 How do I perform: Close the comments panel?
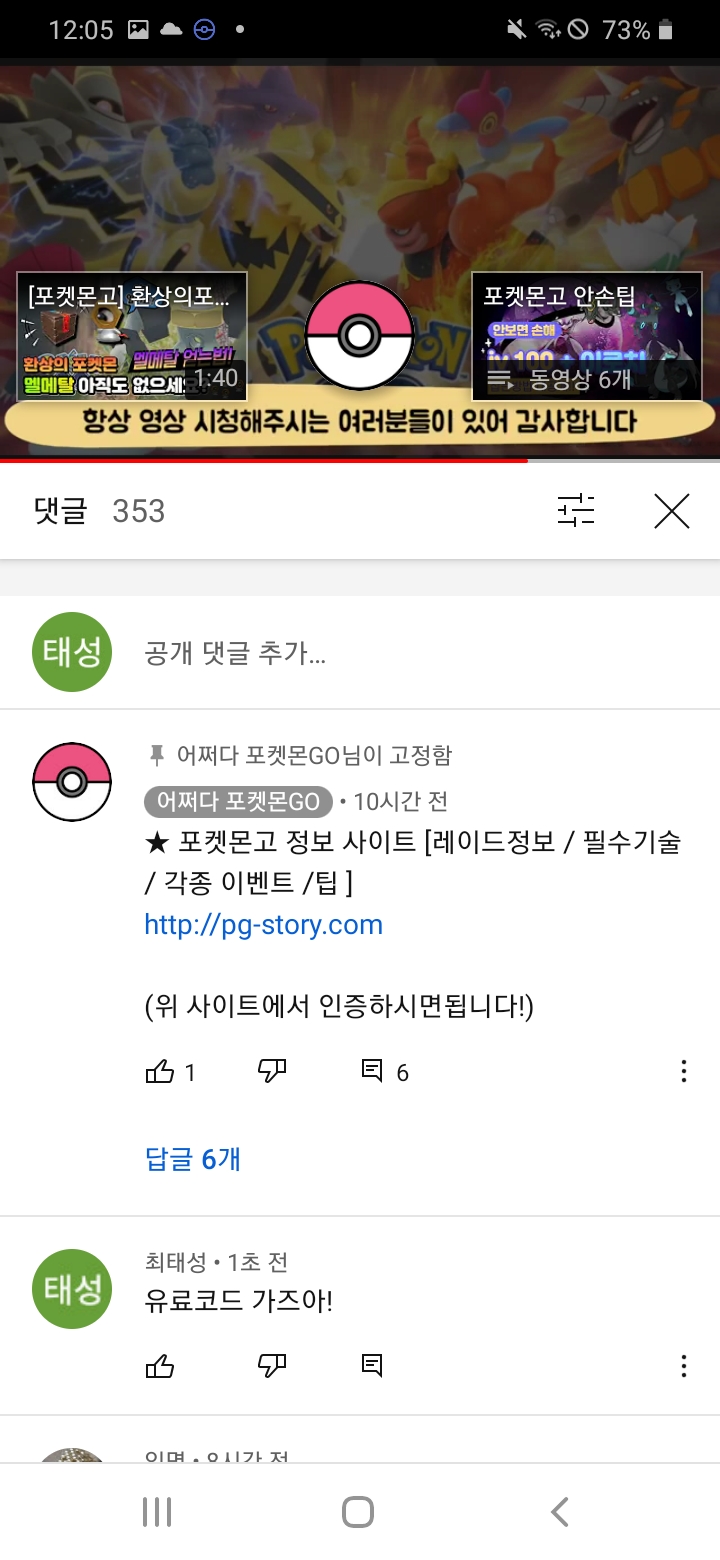(672, 511)
